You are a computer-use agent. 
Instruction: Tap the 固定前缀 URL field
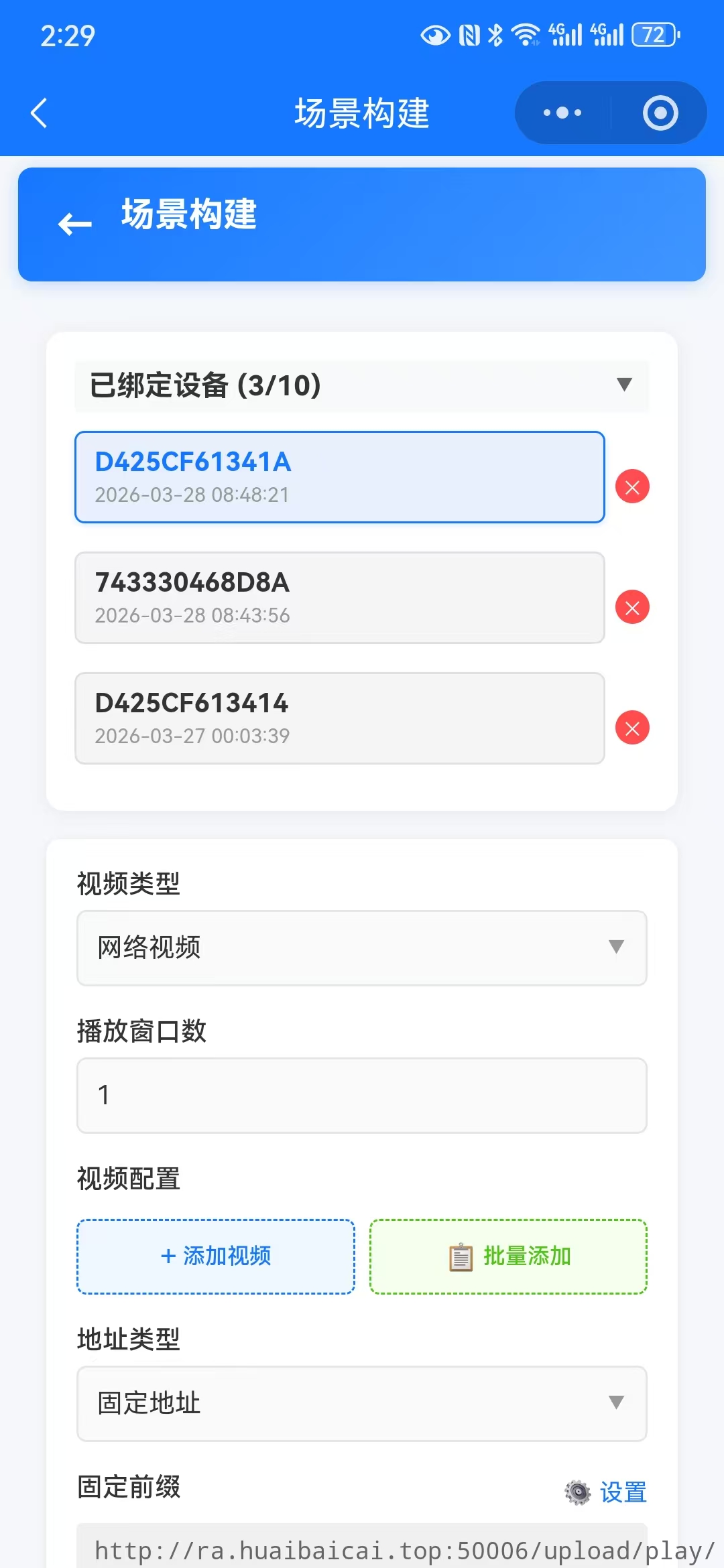coord(362,1549)
